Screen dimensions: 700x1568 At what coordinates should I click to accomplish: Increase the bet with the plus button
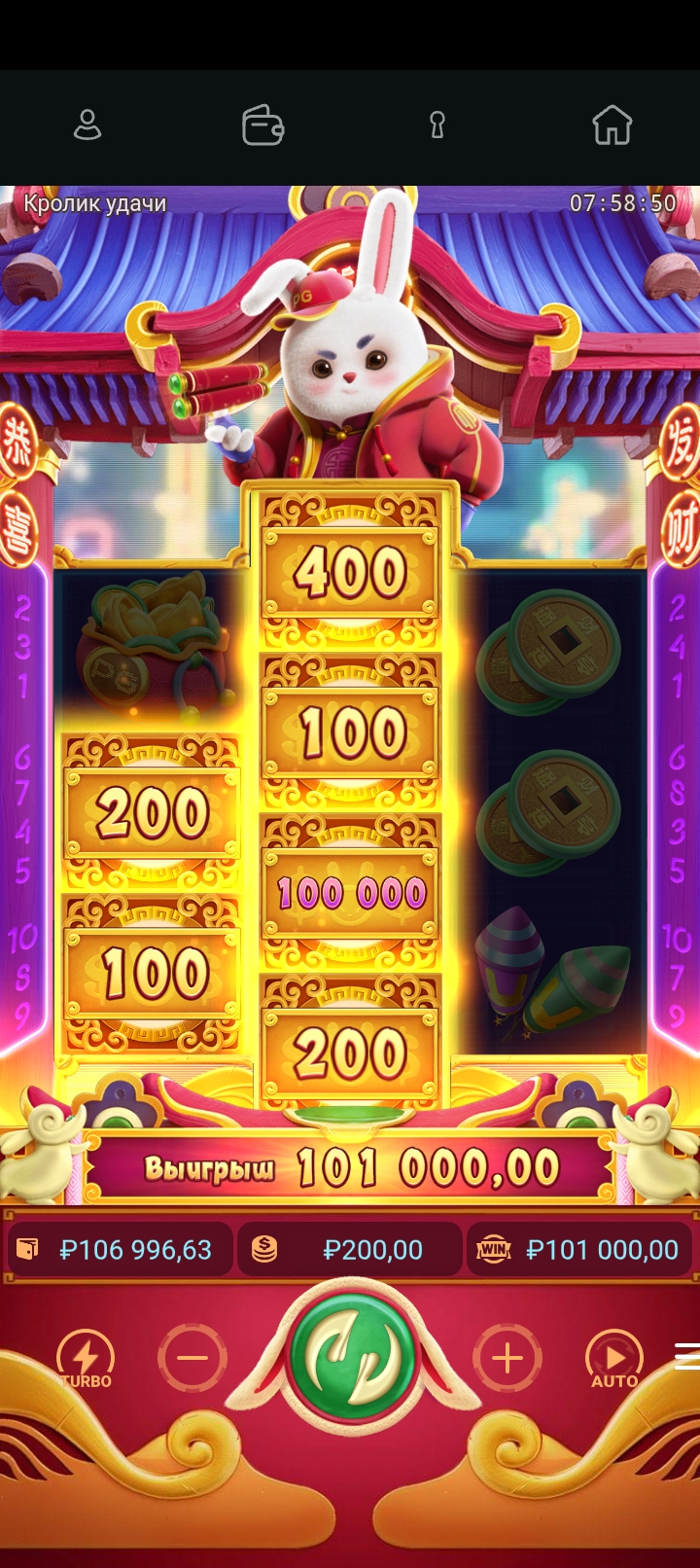507,1359
